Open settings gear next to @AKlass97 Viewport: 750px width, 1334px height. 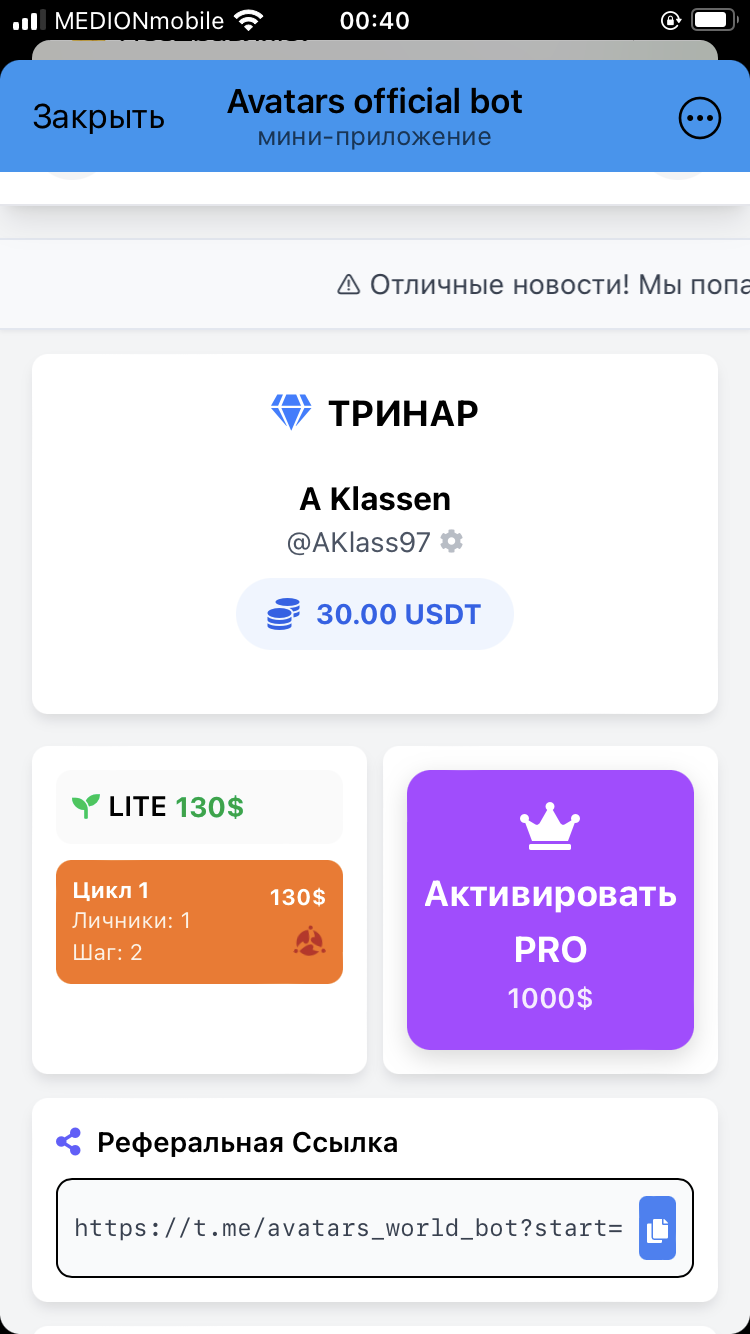coord(452,542)
